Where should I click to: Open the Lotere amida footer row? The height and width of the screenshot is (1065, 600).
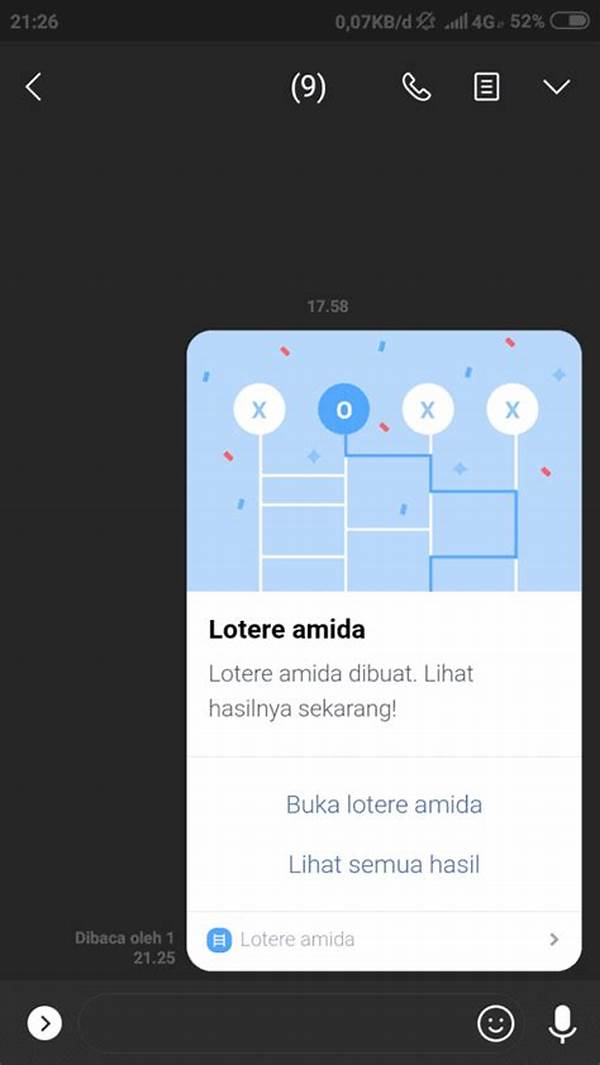click(x=384, y=940)
